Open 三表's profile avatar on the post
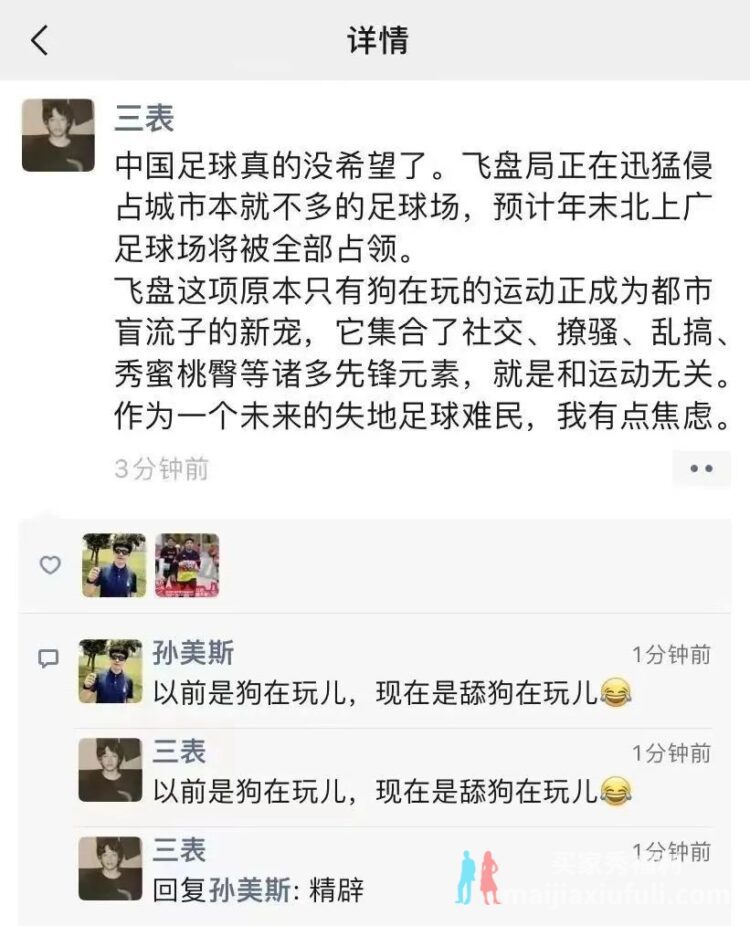750x926 pixels. 58,135
